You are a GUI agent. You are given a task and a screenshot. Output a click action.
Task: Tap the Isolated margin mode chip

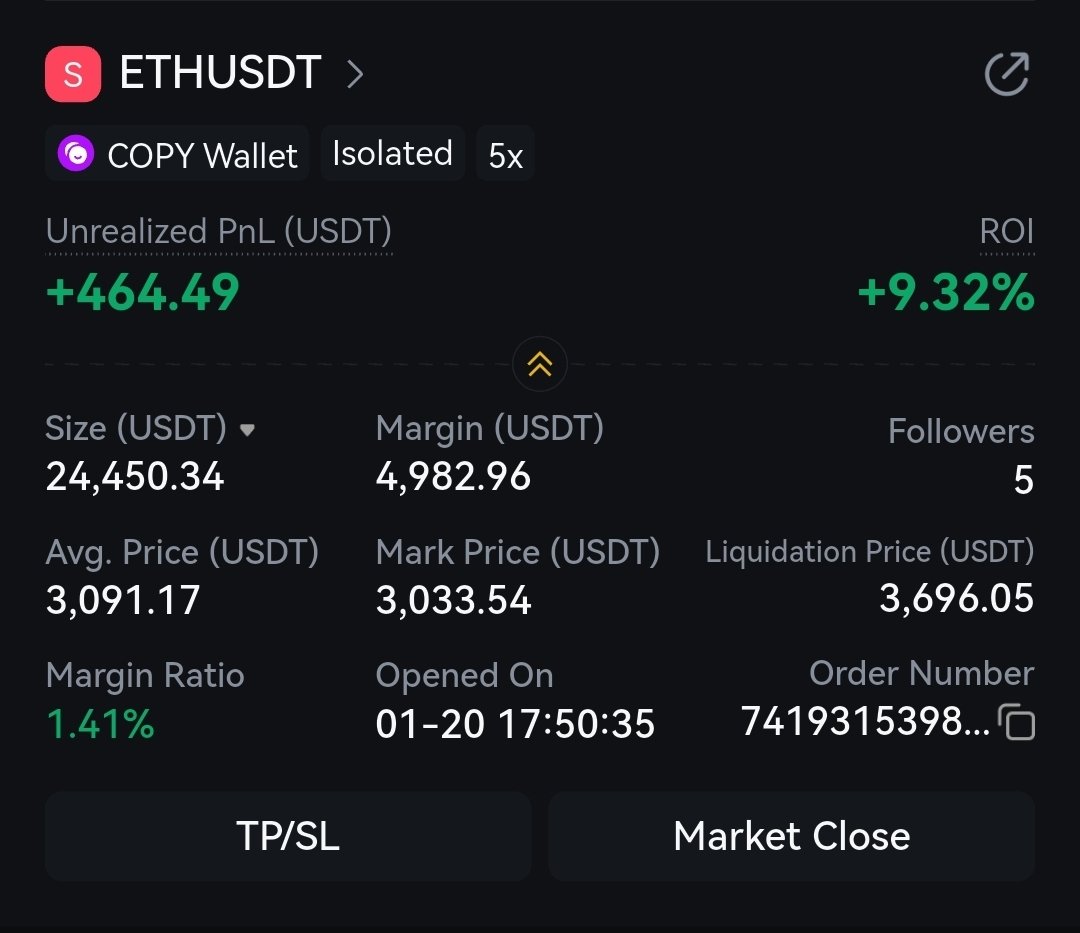(392, 154)
